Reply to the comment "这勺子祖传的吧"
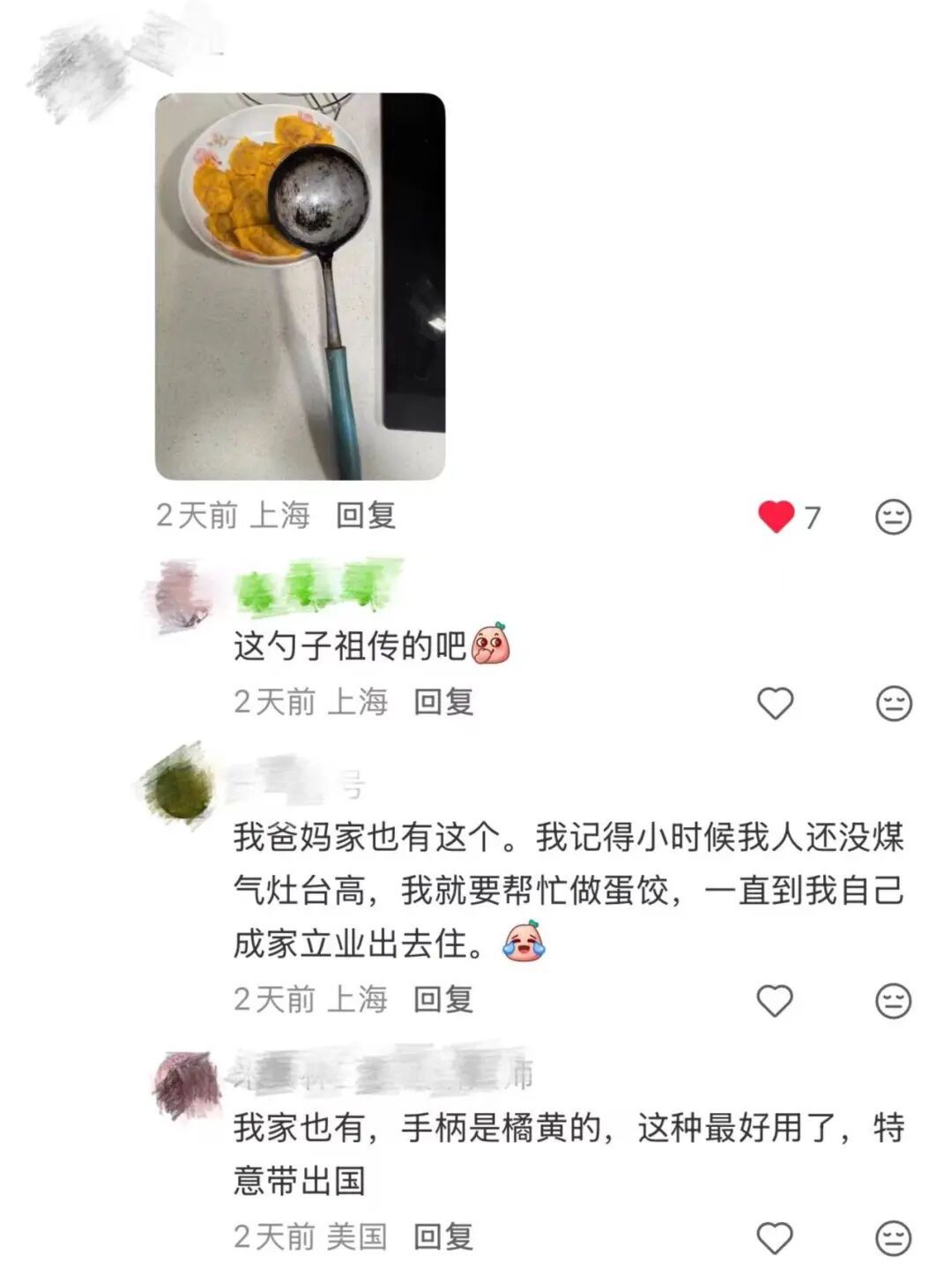Screen dimensions: 952x1284 point(443,702)
